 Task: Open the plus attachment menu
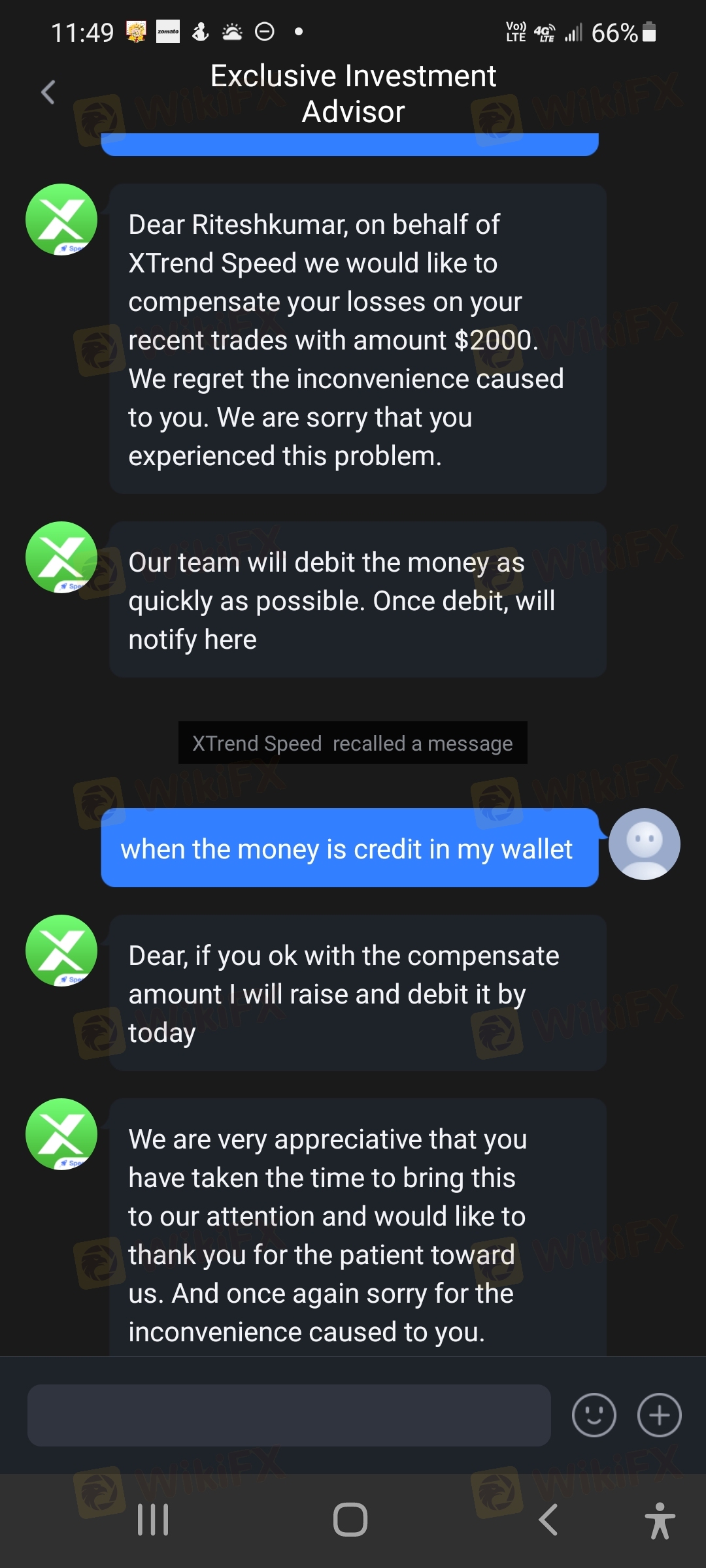click(x=659, y=1415)
